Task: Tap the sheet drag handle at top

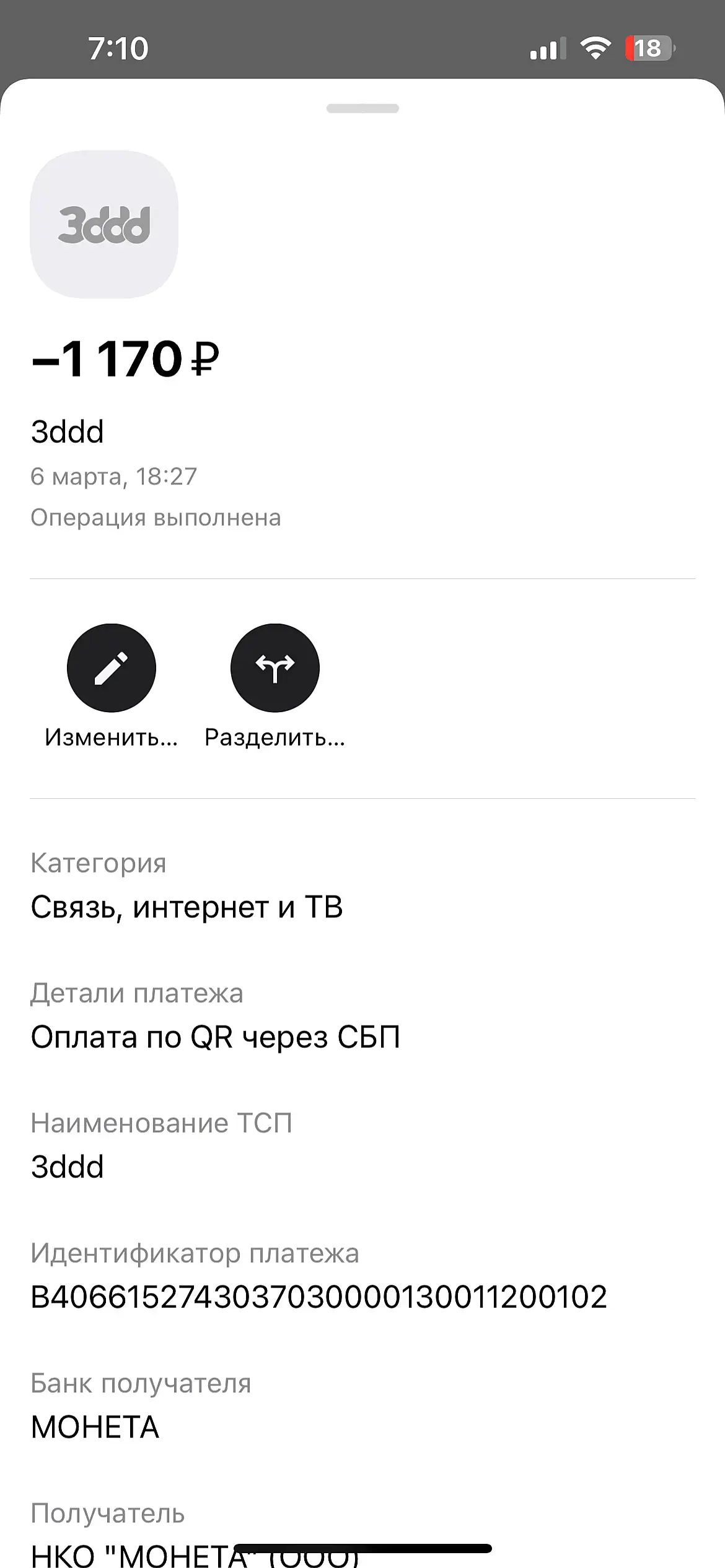Action: [x=362, y=108]
